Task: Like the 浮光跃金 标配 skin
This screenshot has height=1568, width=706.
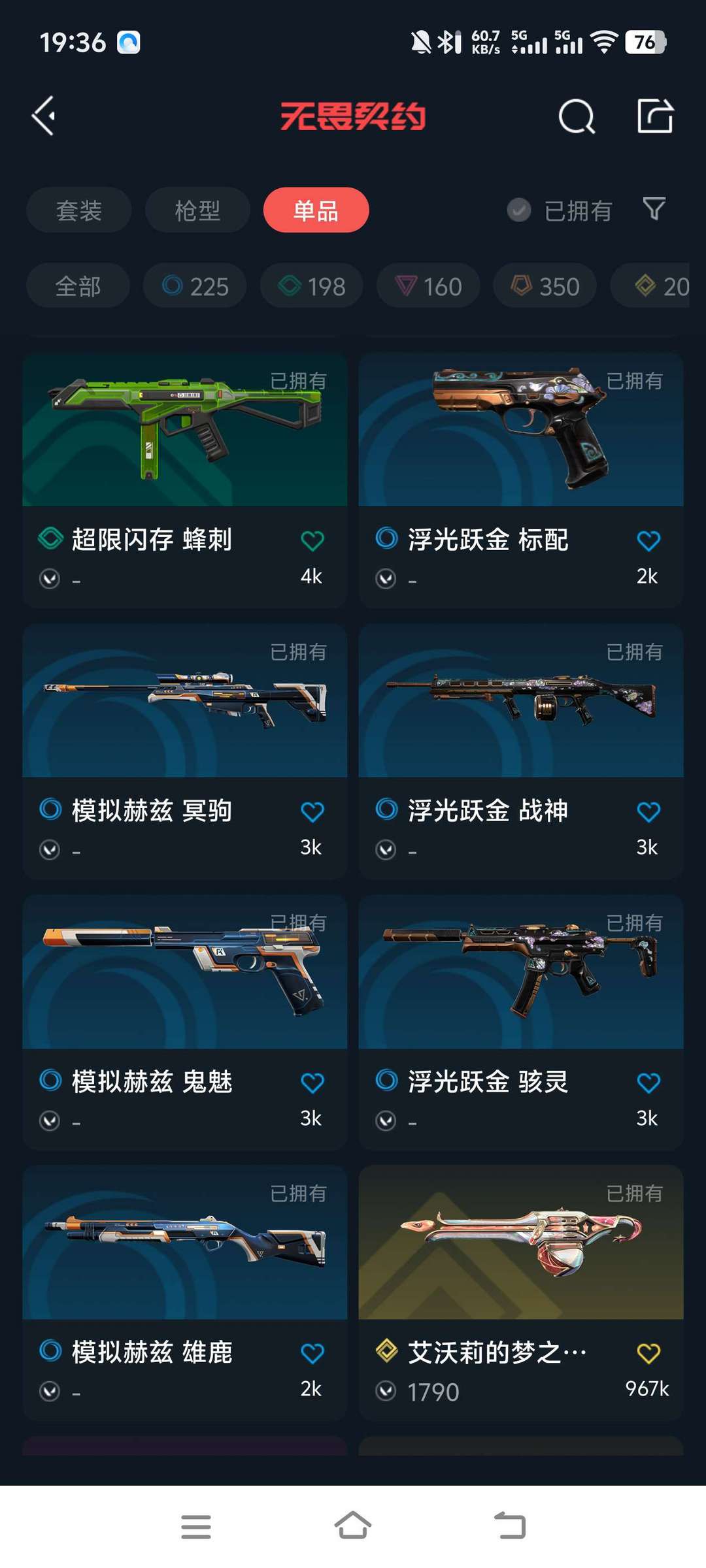Action: [648, 541]
